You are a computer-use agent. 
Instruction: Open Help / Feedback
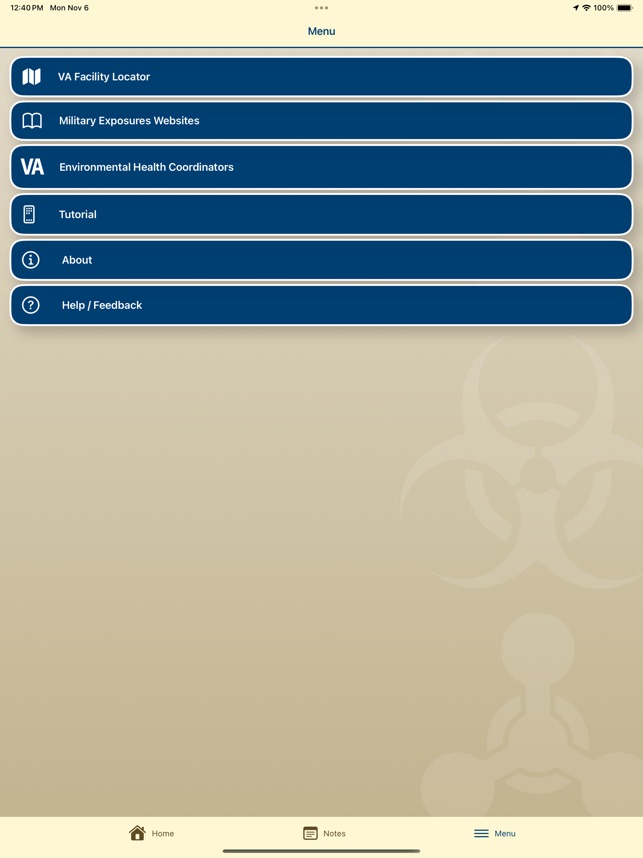click(x=321, y=305)
